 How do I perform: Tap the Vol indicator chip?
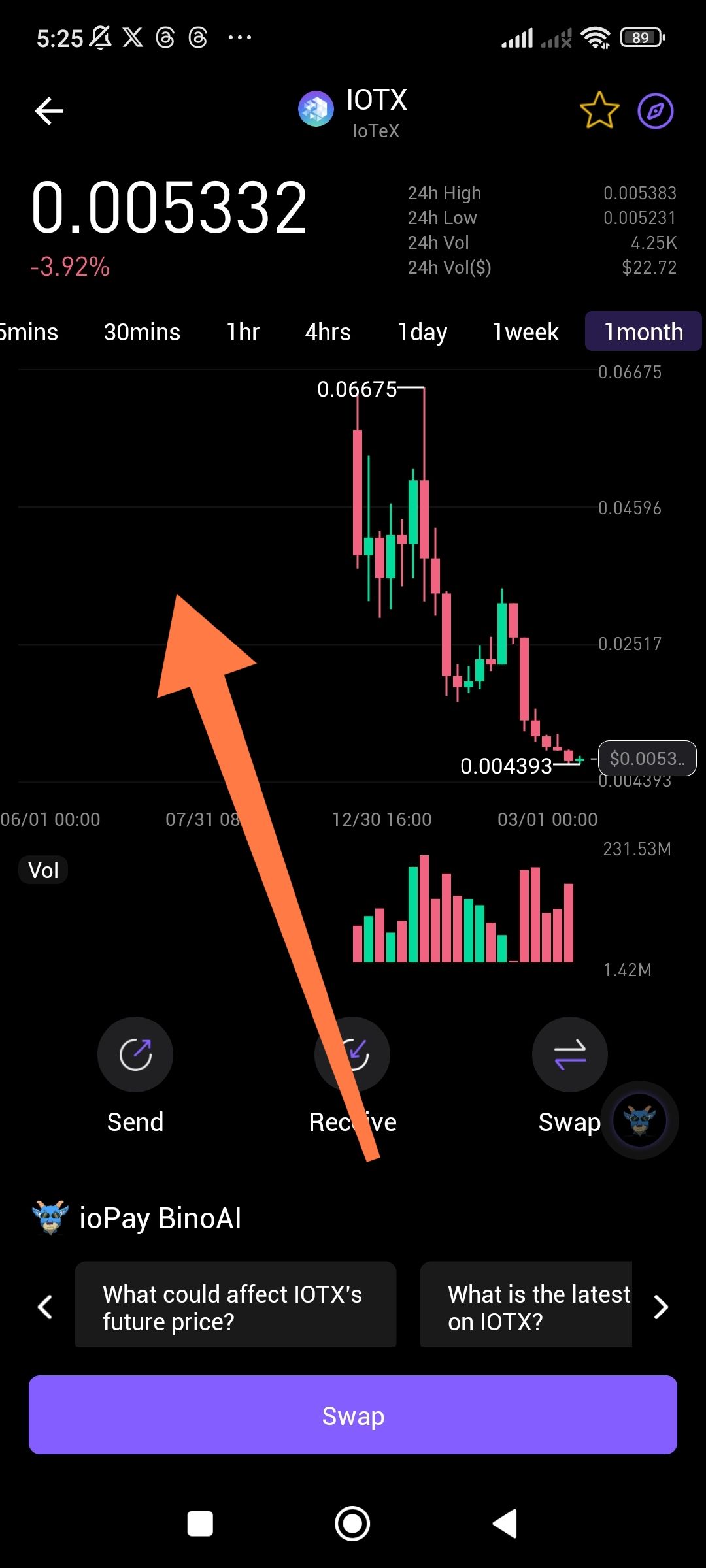coord(43,870)
